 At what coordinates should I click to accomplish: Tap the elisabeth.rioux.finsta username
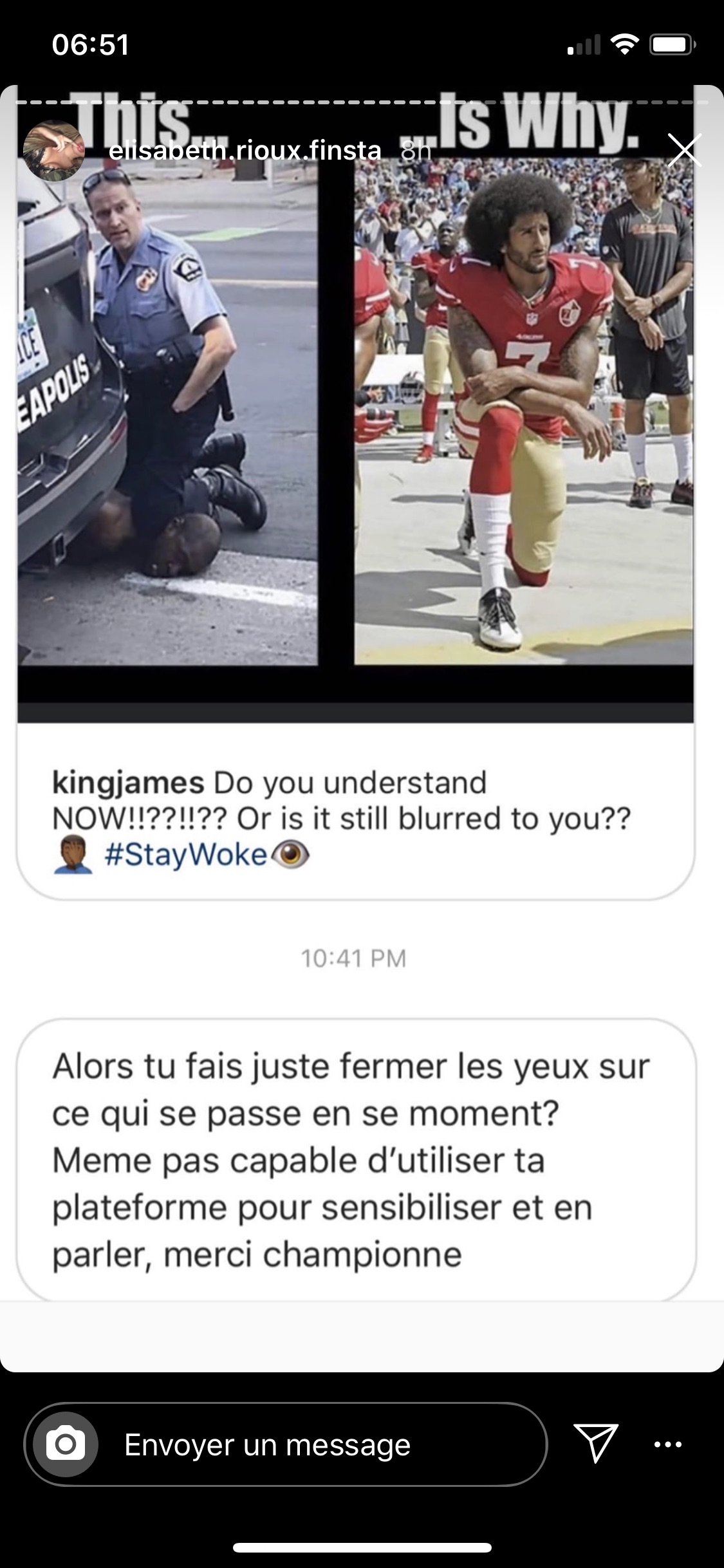coord(245,151)
